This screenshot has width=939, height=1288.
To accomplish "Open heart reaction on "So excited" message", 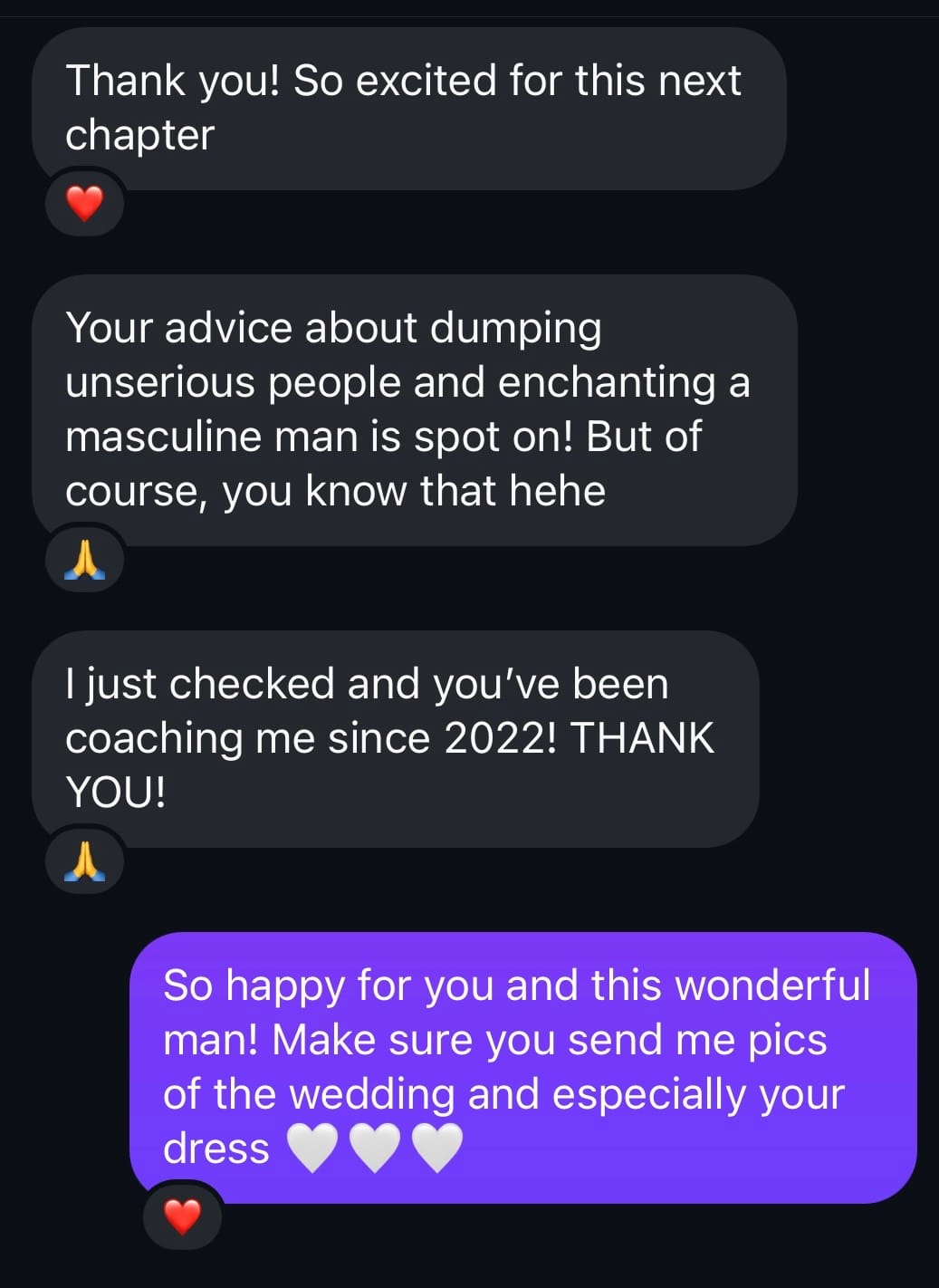I will point(85,204).
